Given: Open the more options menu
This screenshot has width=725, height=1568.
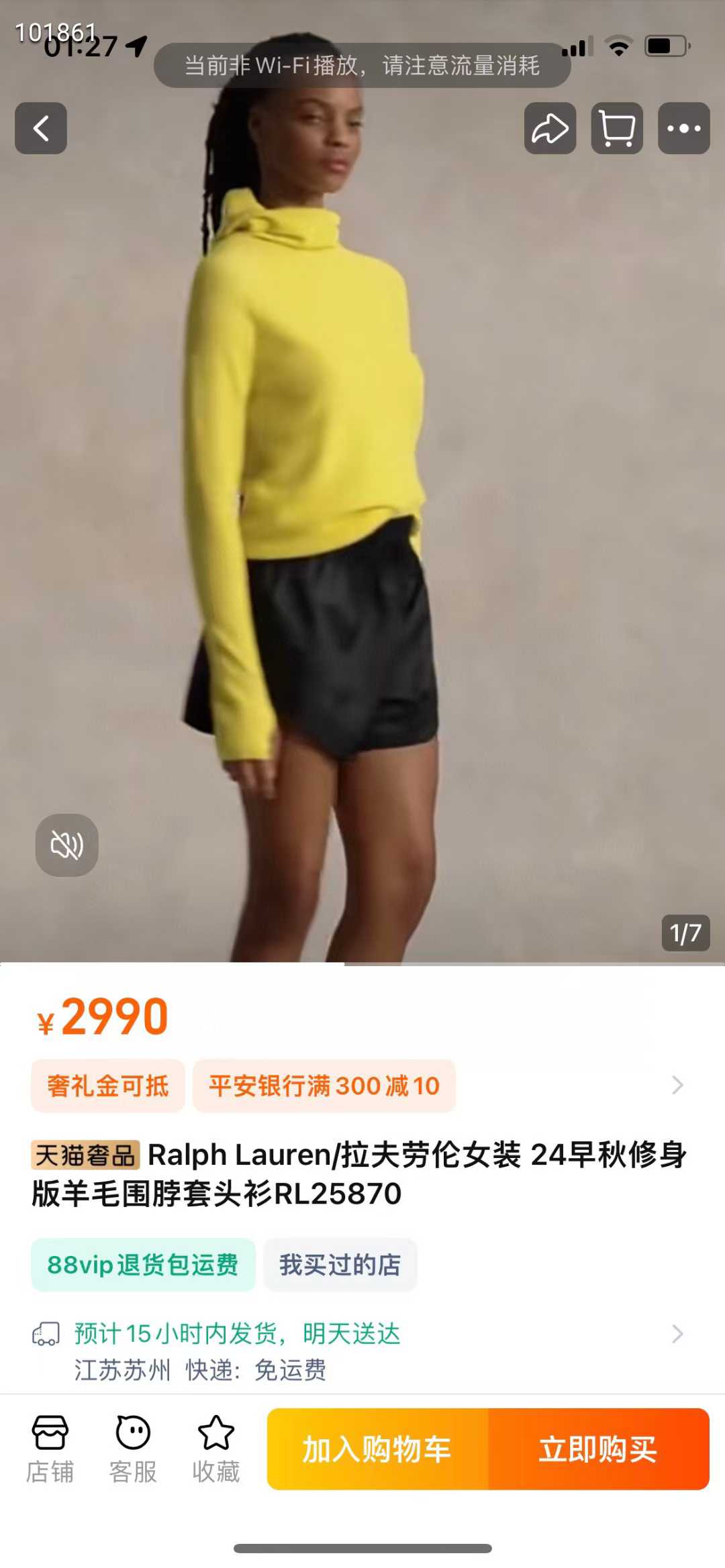Looking at the screenshot, I should 683,128.
